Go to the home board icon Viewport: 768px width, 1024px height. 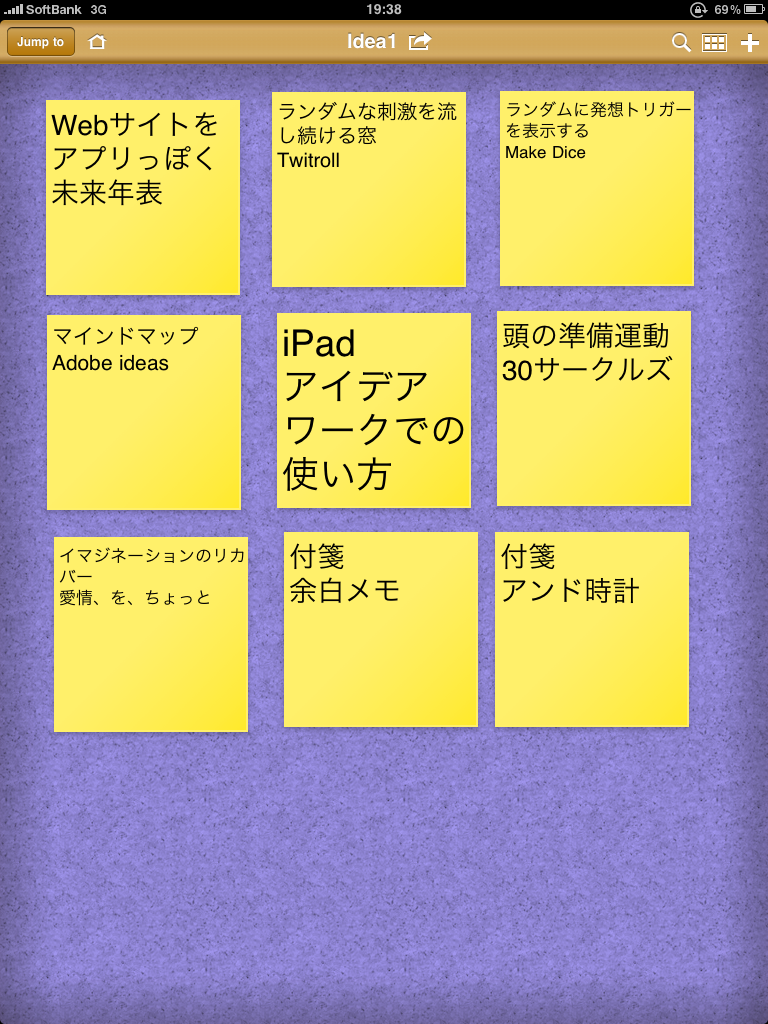pos(97,42)
